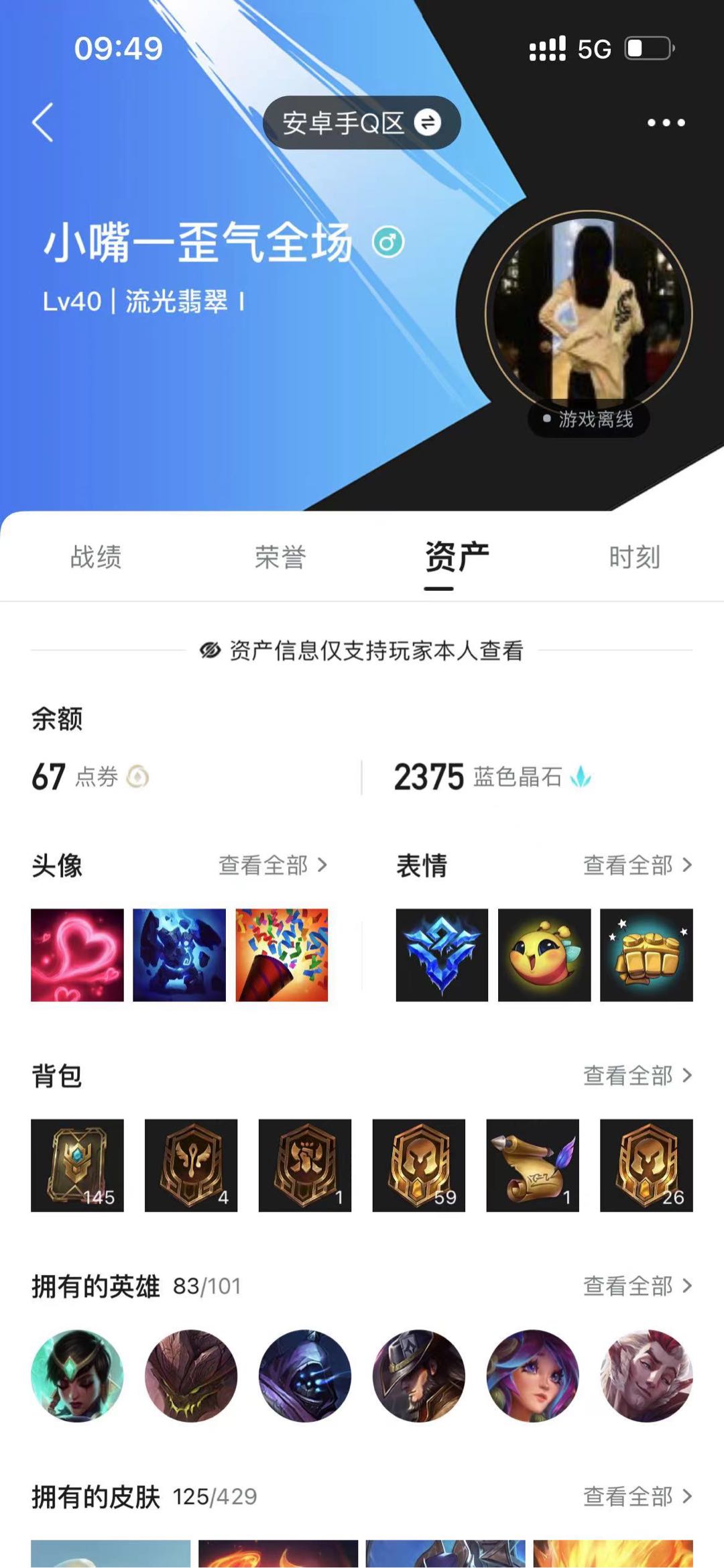Open the first hero portrait with green crown
The image size is (724, 1568).
(77, 1376)
